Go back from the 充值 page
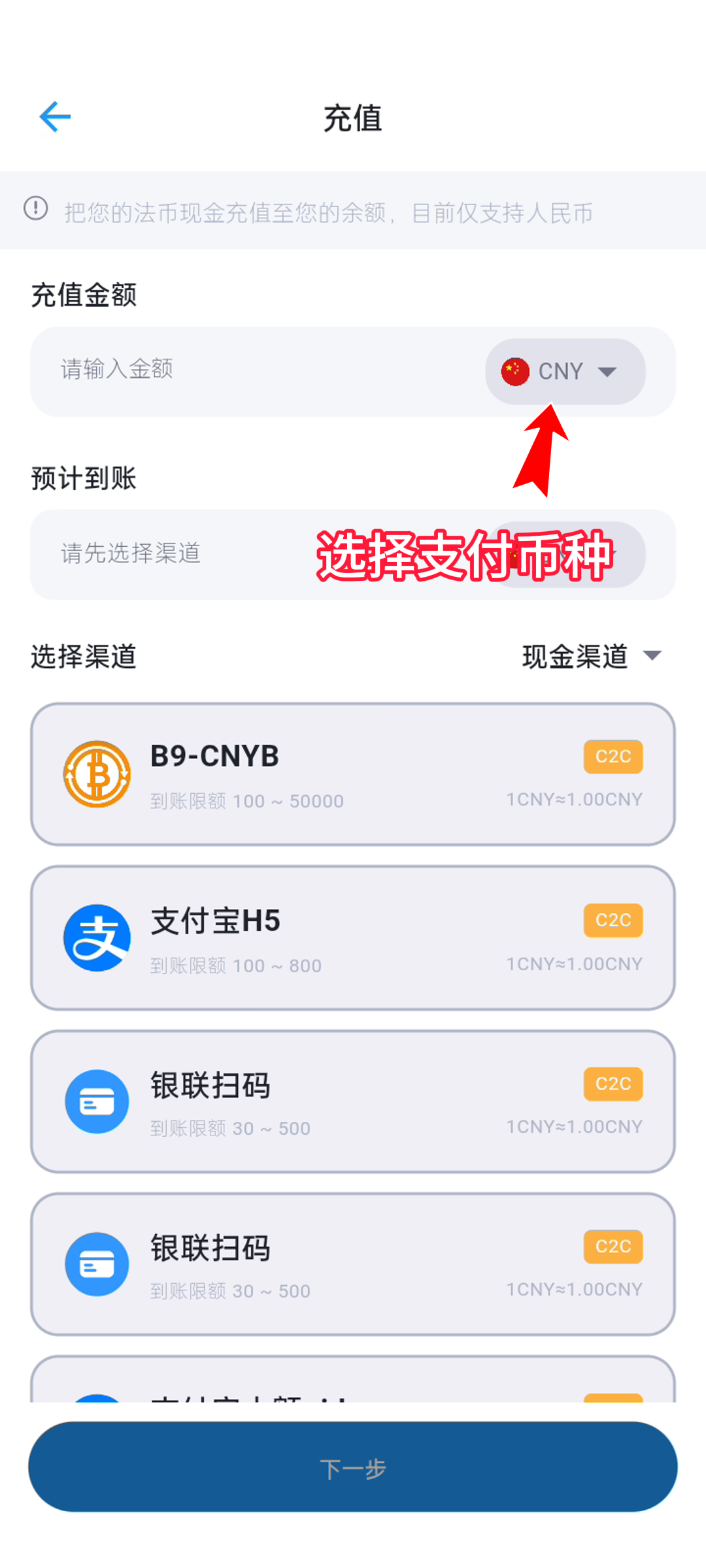This screenshot has height=1568, width=706. [x=55, y=118]
